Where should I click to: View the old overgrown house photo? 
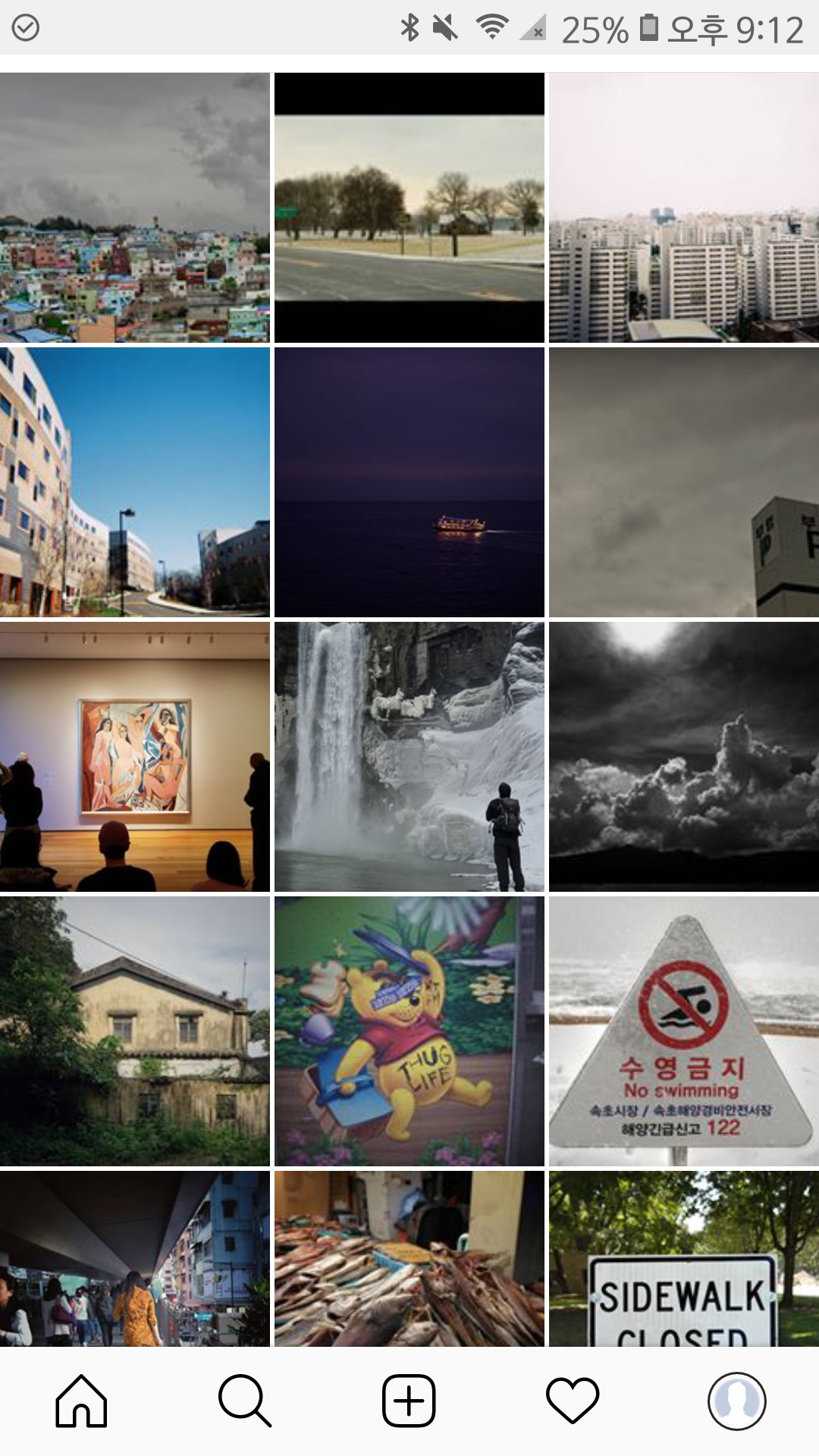(135, 1031)
